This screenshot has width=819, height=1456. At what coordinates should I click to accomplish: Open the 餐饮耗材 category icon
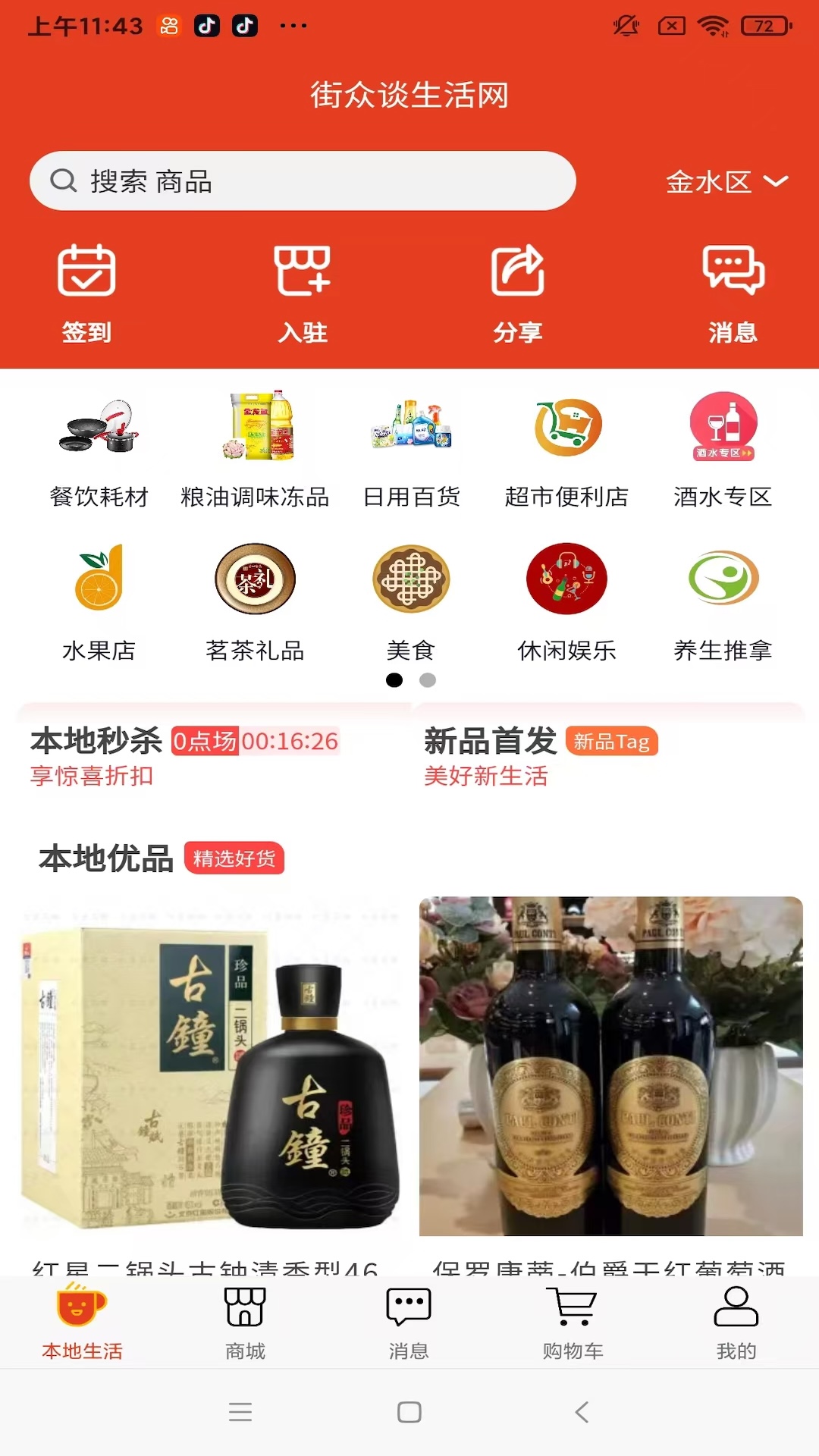click(x=99, y=428)
